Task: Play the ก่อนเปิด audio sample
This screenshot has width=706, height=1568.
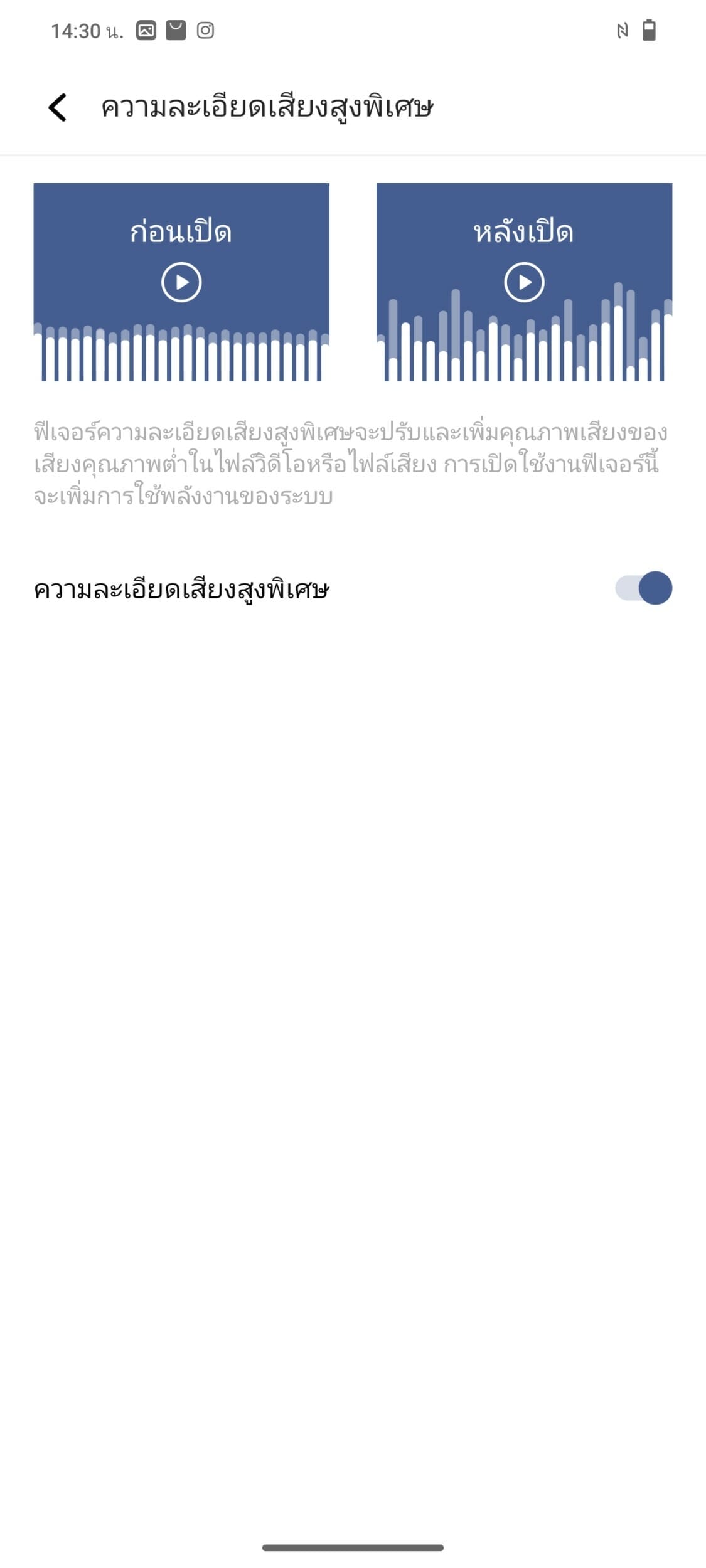Action: 181,283
